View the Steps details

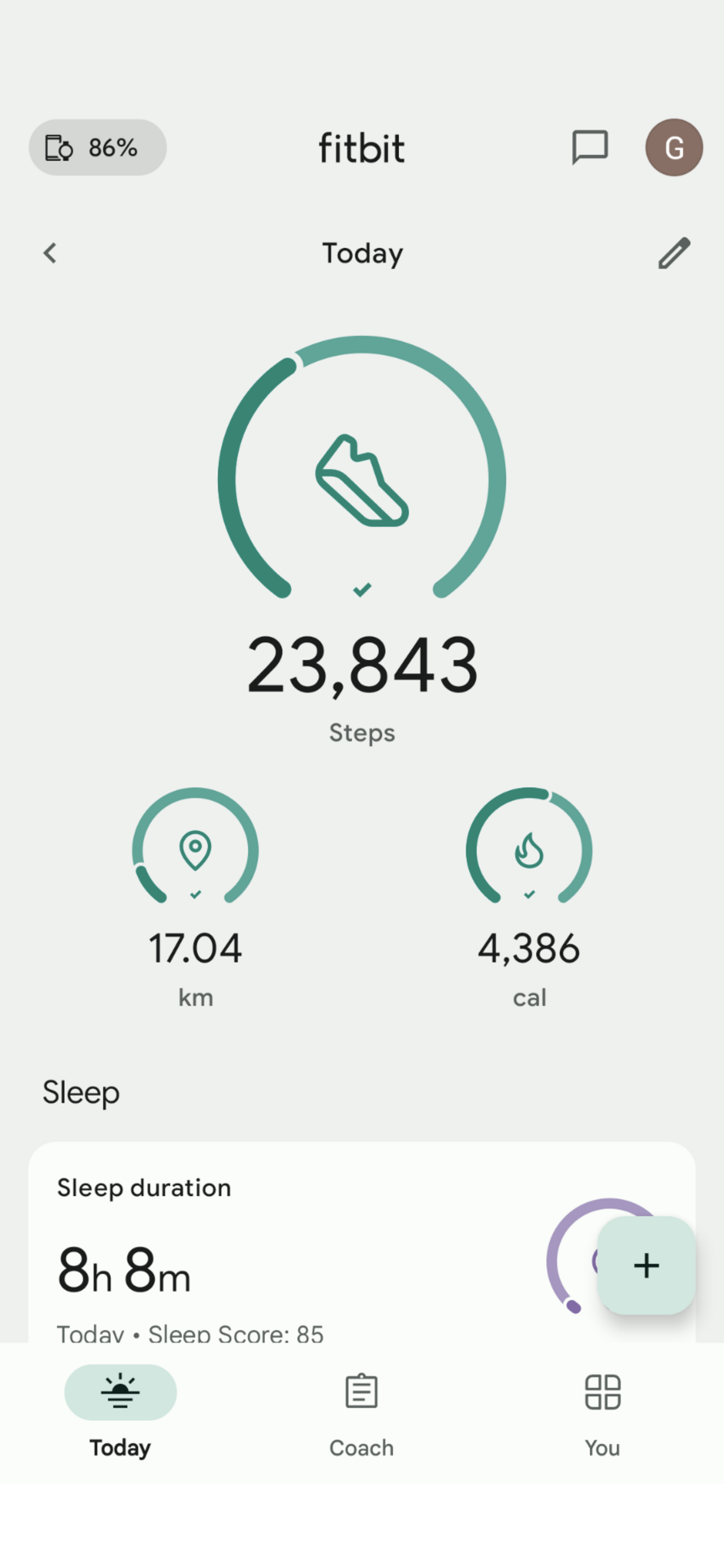361,535
